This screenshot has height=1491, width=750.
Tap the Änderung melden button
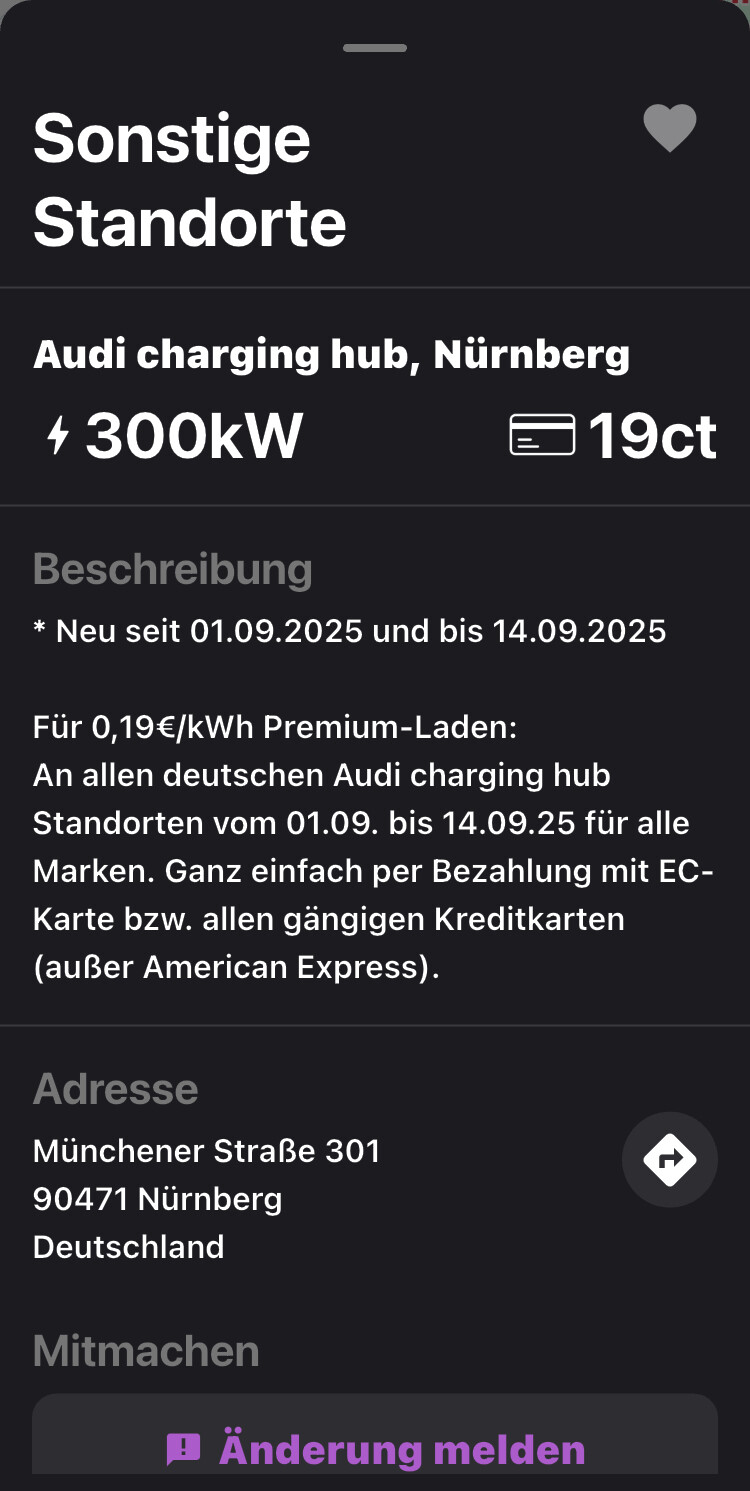(x=375, y=1448)
